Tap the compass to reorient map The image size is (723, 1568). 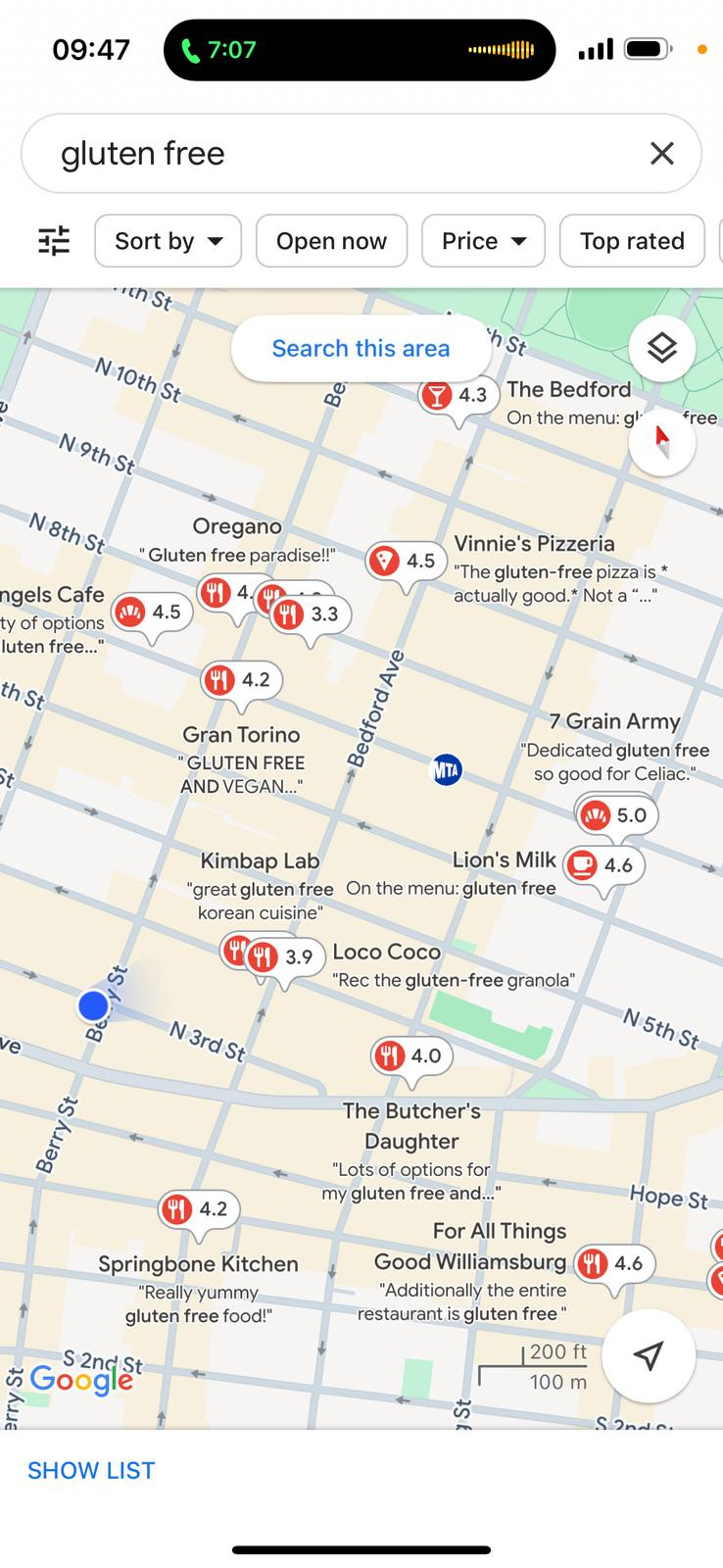pyautogui.click(x=662, y=442)
